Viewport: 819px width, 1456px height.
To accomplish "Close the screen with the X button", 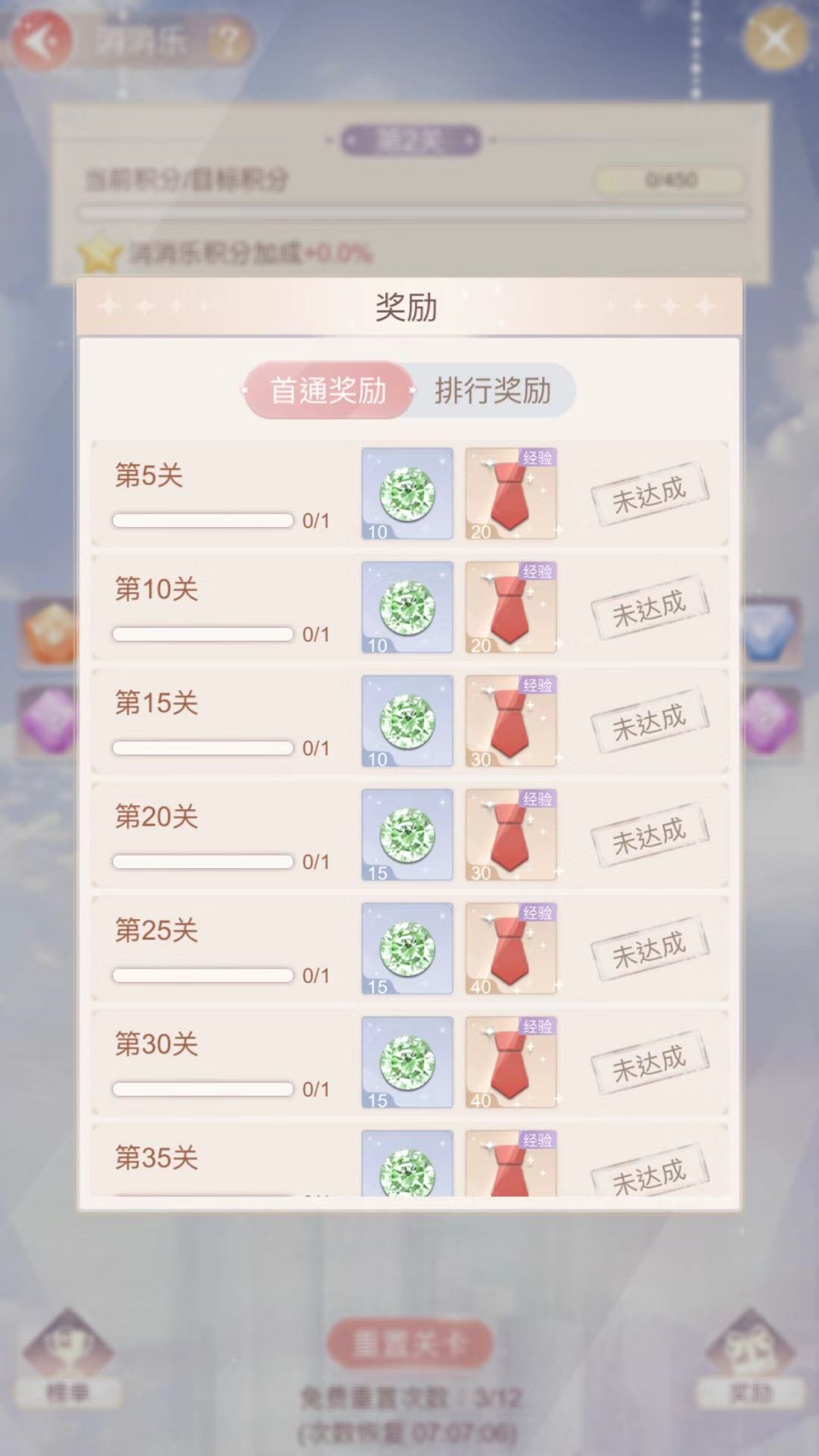I will 775,39.
